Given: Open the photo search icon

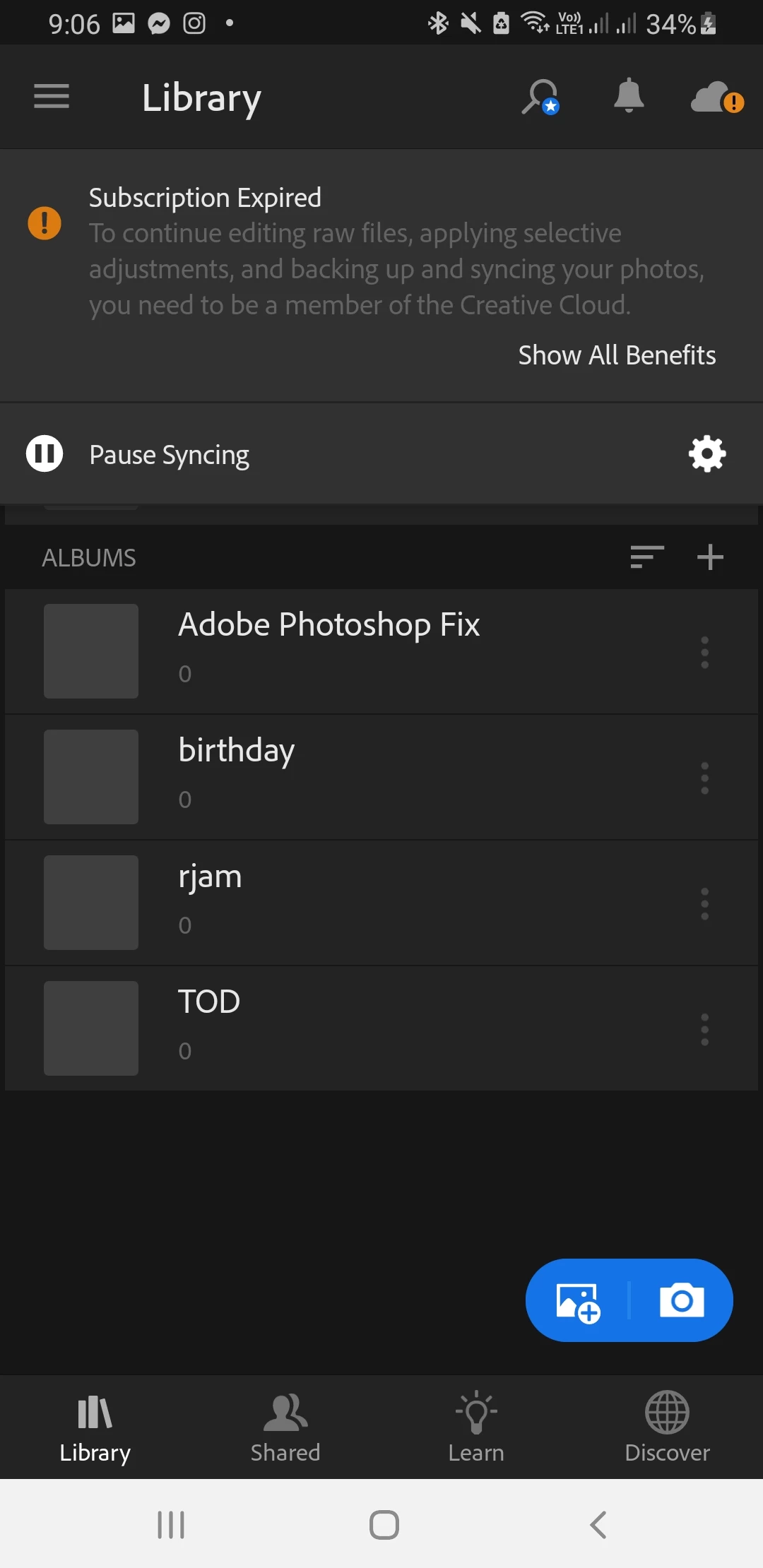Looking at the screenshot, I should (540, 97).
